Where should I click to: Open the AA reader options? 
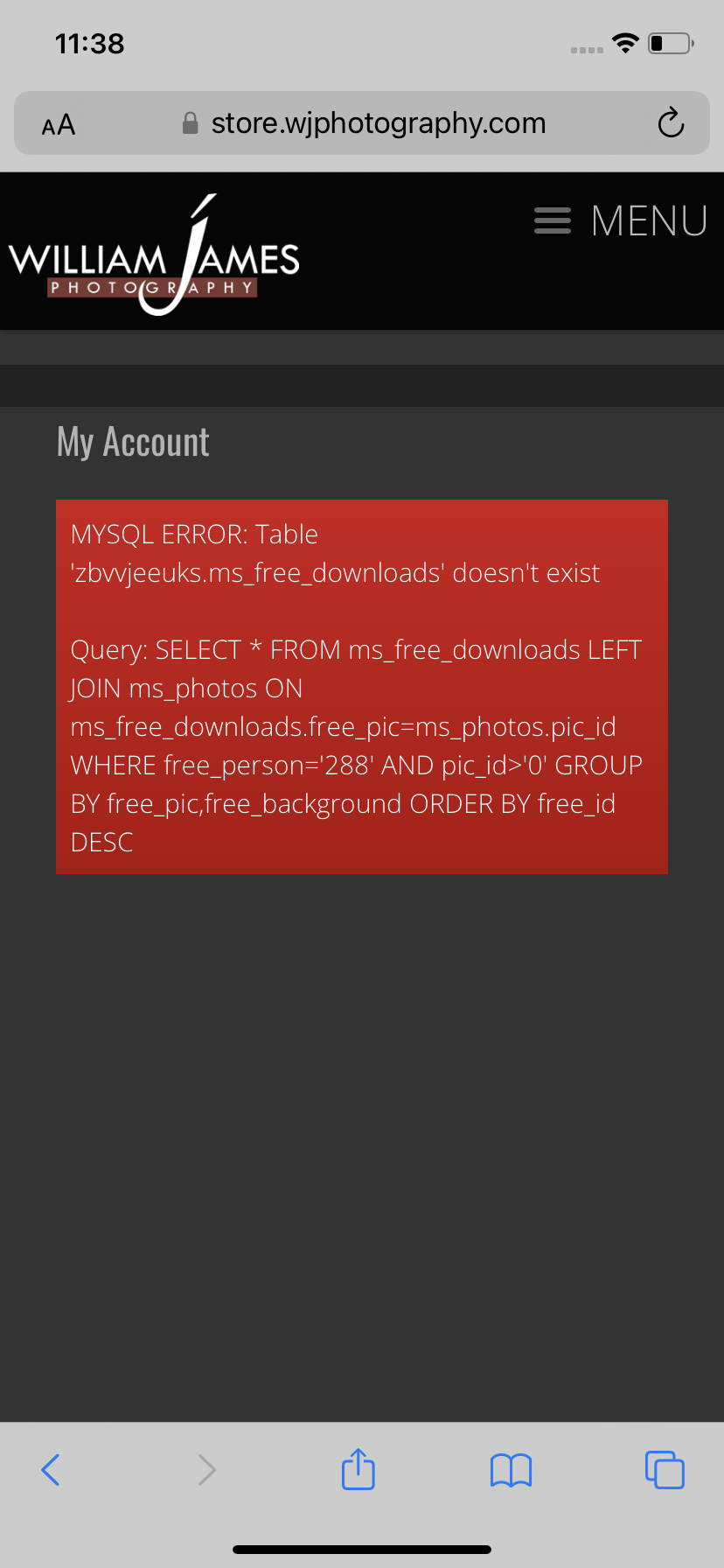[x=59, y=125]
